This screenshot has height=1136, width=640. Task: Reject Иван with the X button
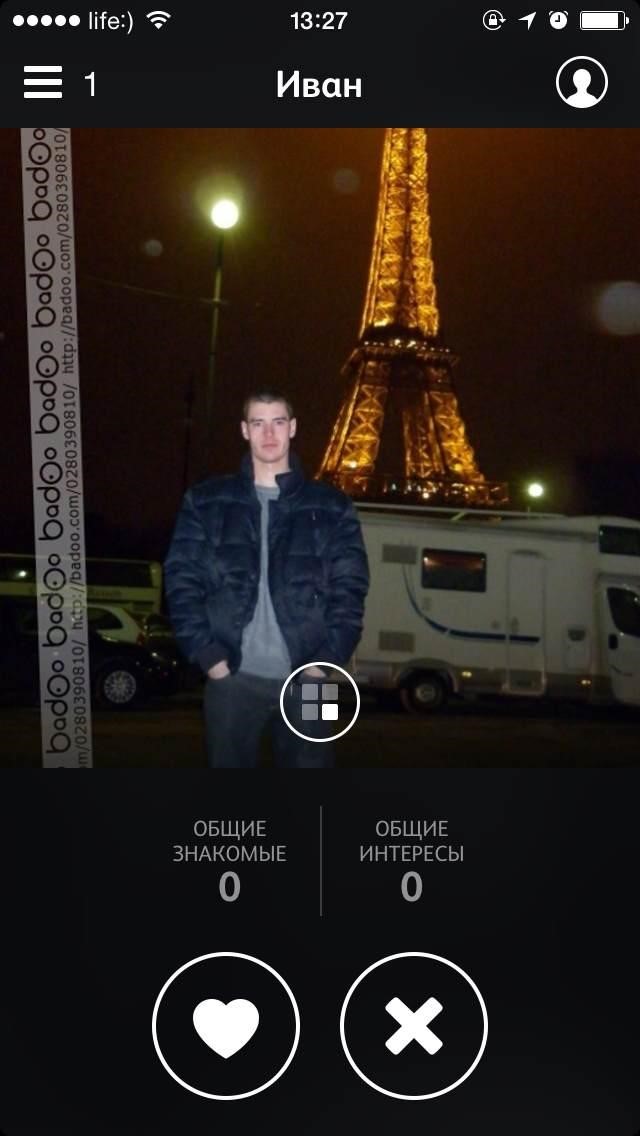point(414,1026)
